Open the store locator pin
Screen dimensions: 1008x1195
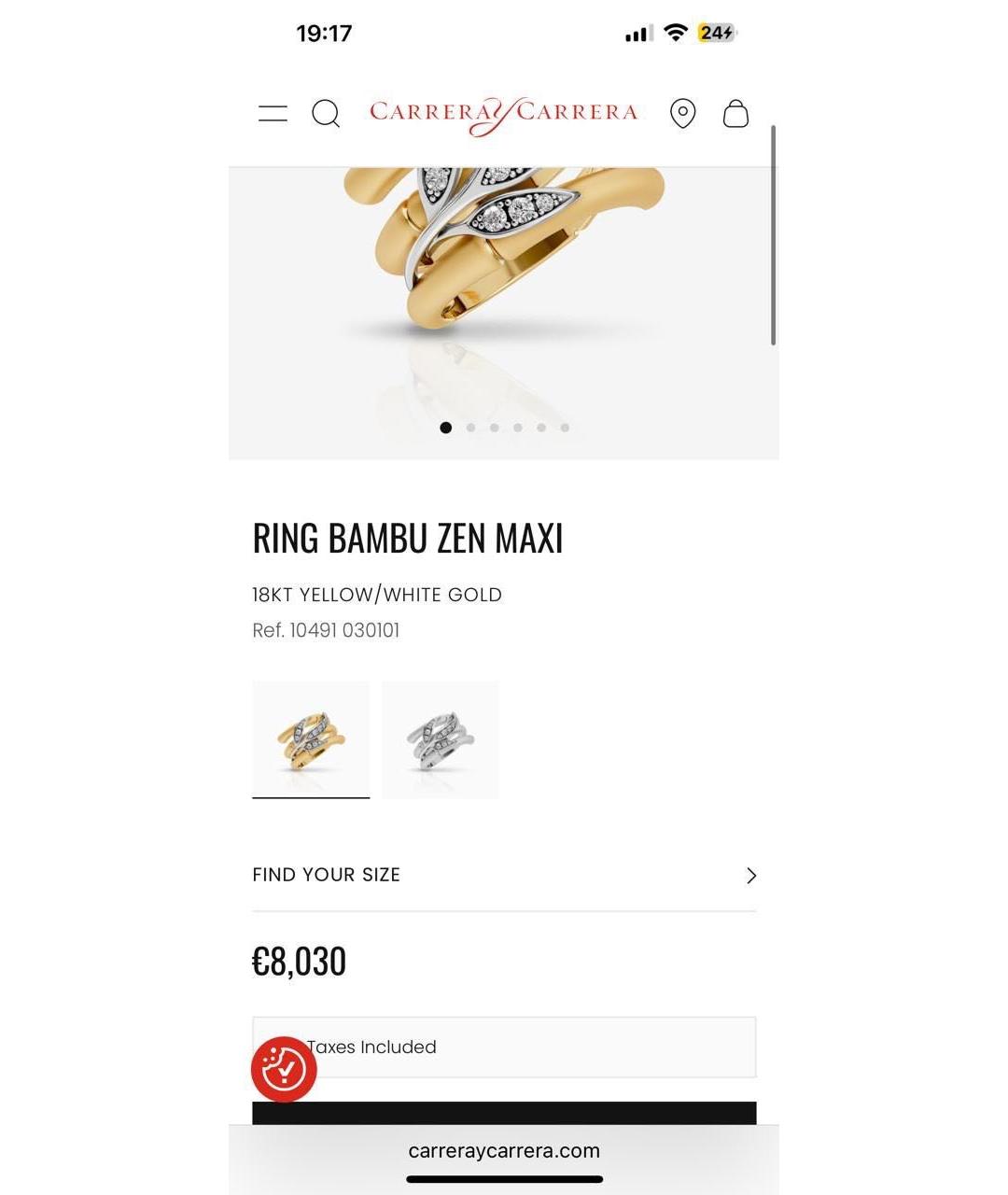click(682, 114)
